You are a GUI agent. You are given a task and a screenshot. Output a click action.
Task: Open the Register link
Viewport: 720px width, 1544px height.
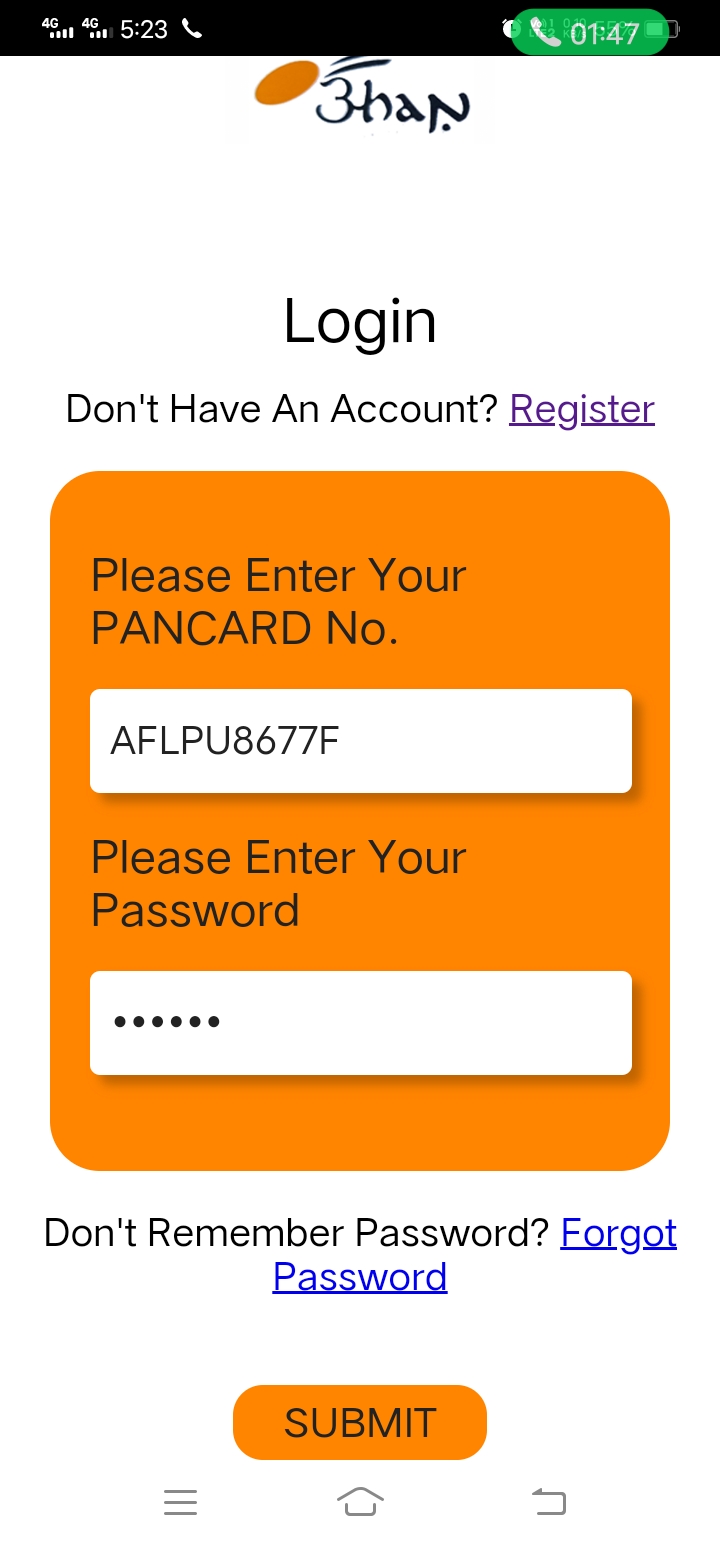[582, 409]
